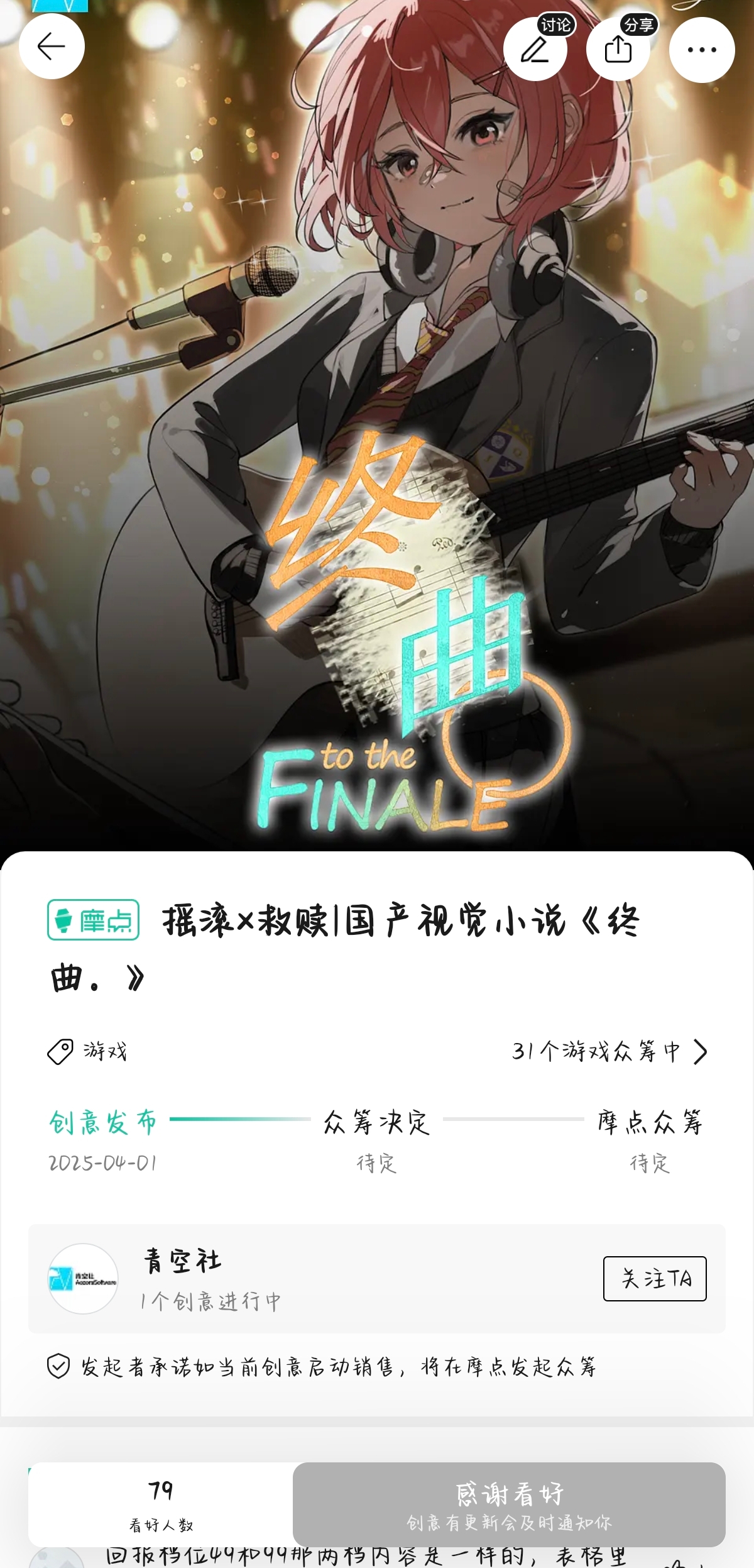The image size is (754, 1568).
Task: Open the three-dot overflow menu
Action: click(702, 50)
